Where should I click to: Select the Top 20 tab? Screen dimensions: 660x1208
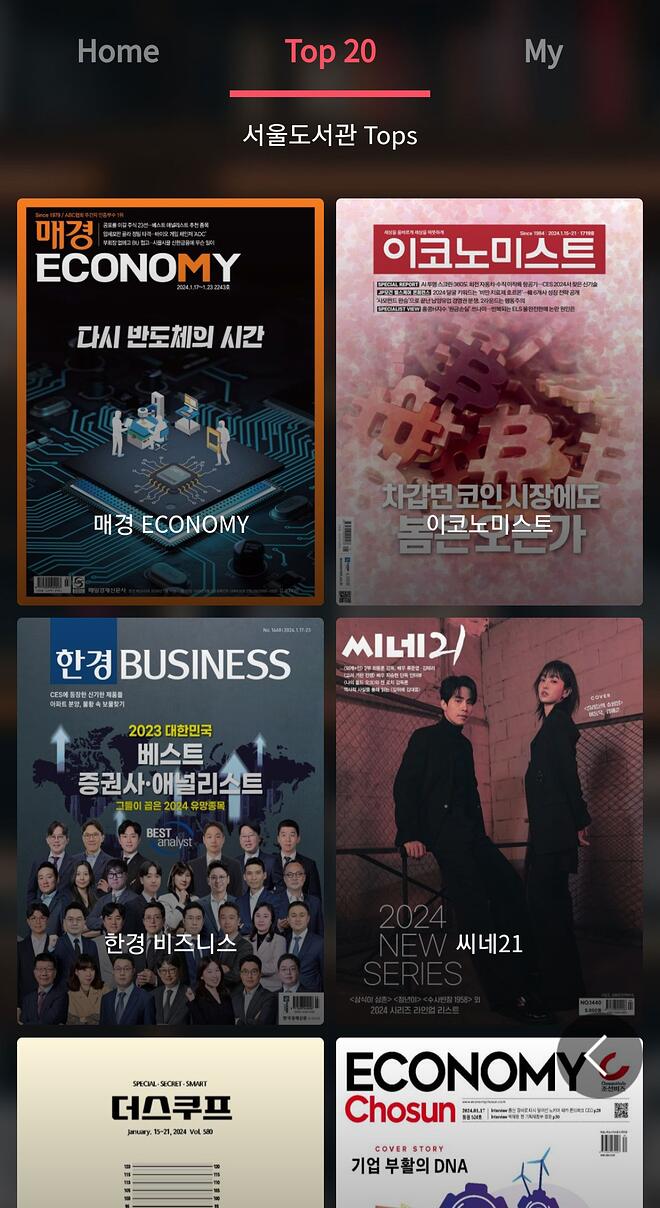coord(330,51)
